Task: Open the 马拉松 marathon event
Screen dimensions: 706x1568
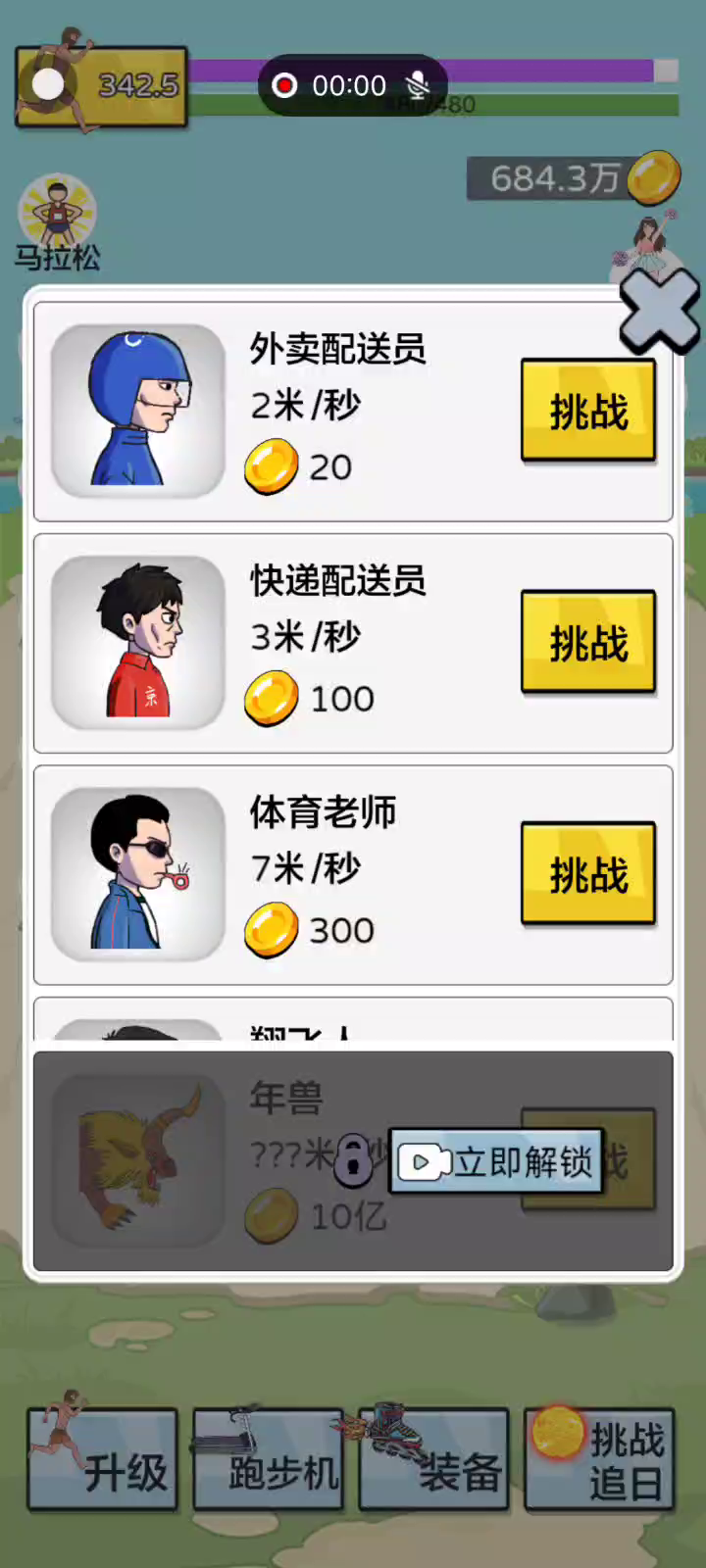Action: [x=57, y=220]
